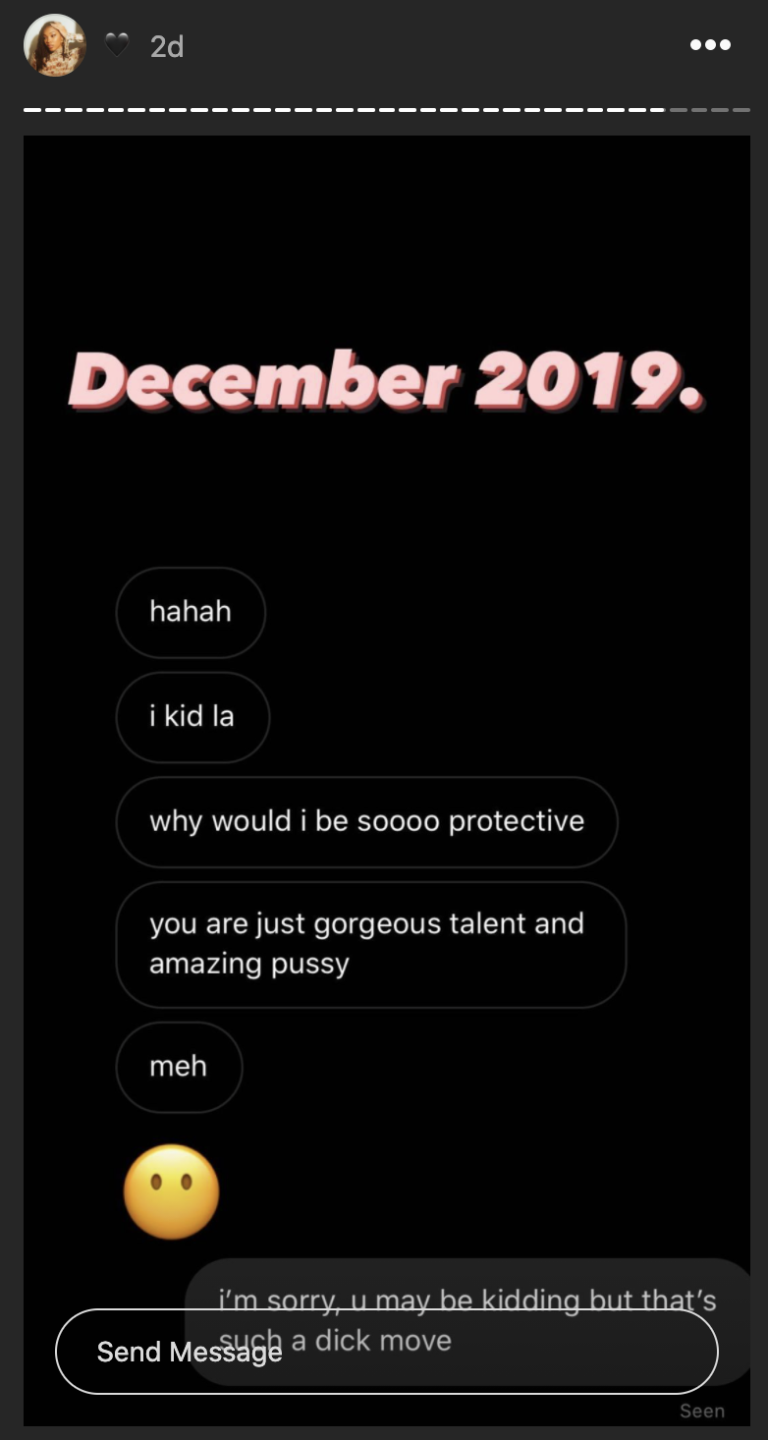768x1440 pixels.
Task: Open the story poster's profile picture
Action: [55, 46]
